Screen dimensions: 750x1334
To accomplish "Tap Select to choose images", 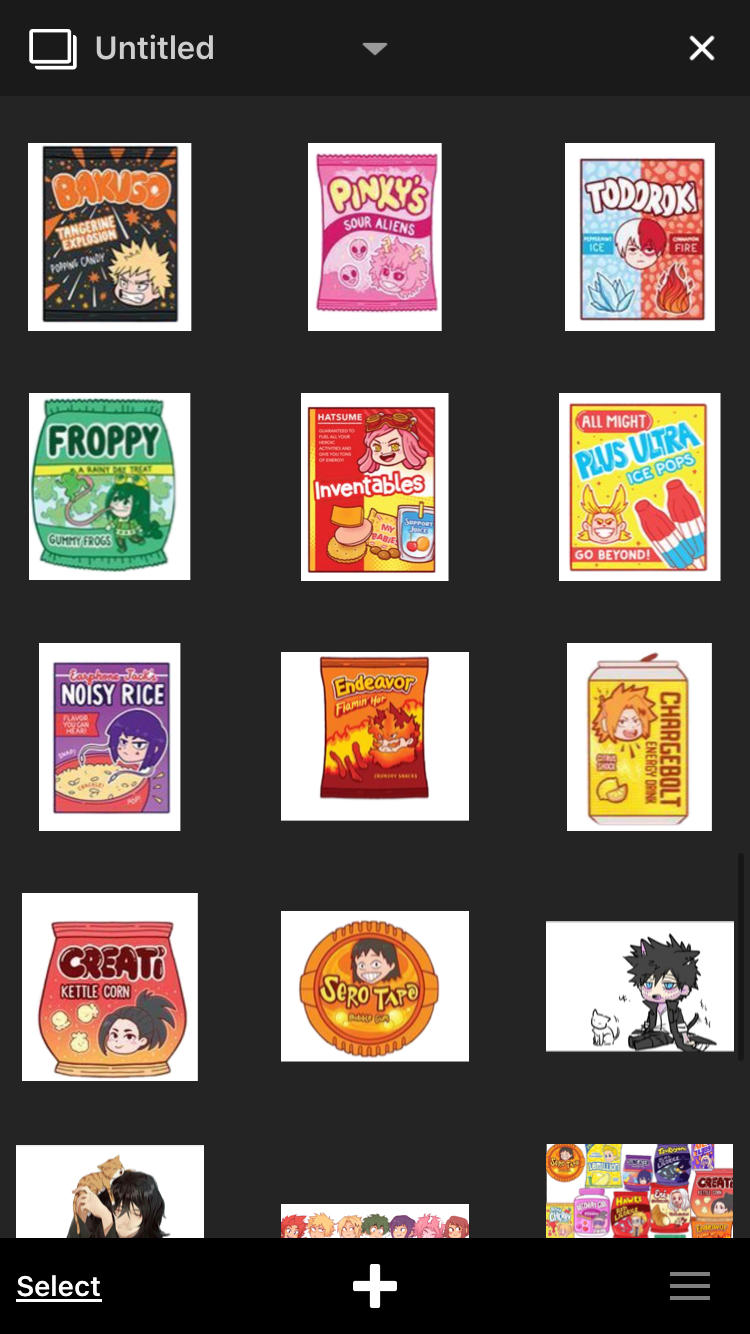I will point(59,1286).
